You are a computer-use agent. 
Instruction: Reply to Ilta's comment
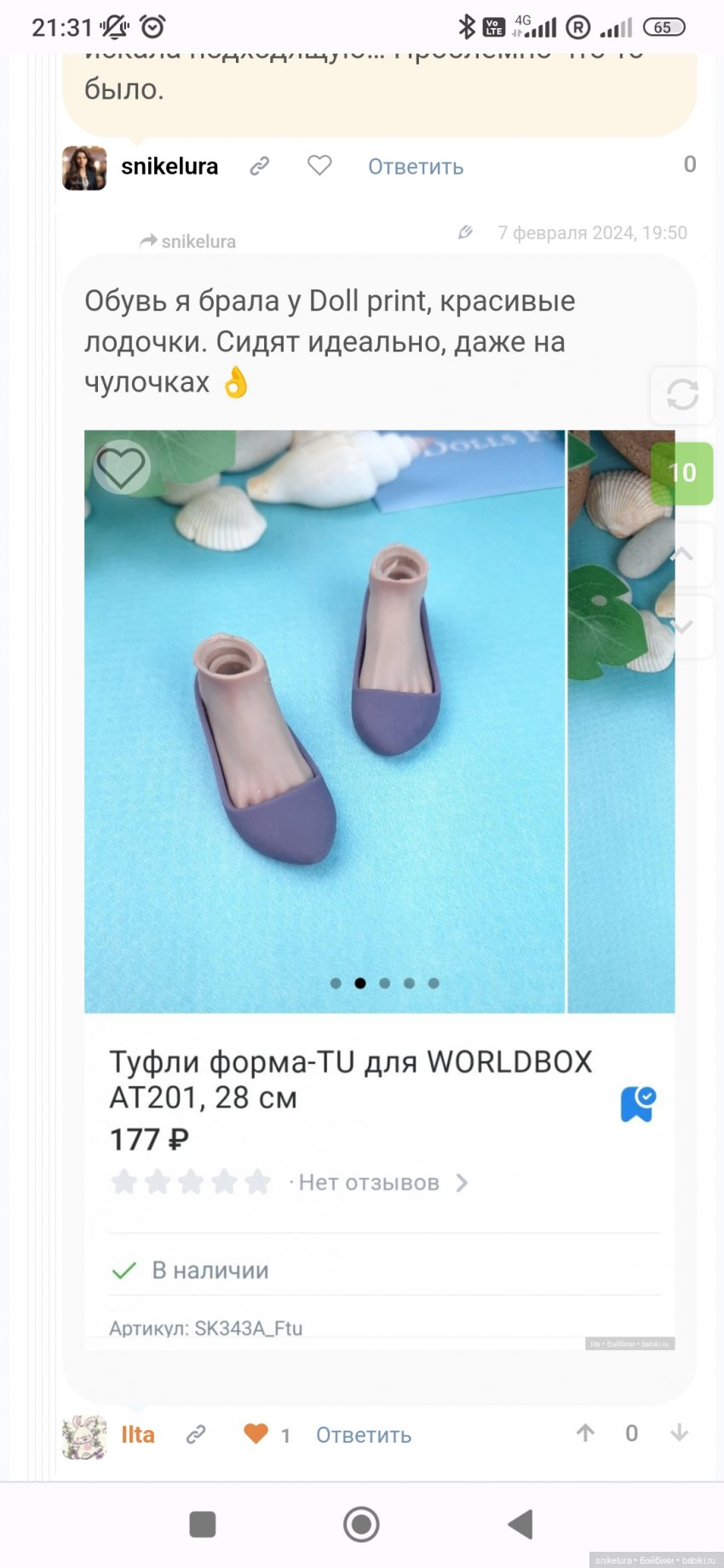pos(364,1435)
